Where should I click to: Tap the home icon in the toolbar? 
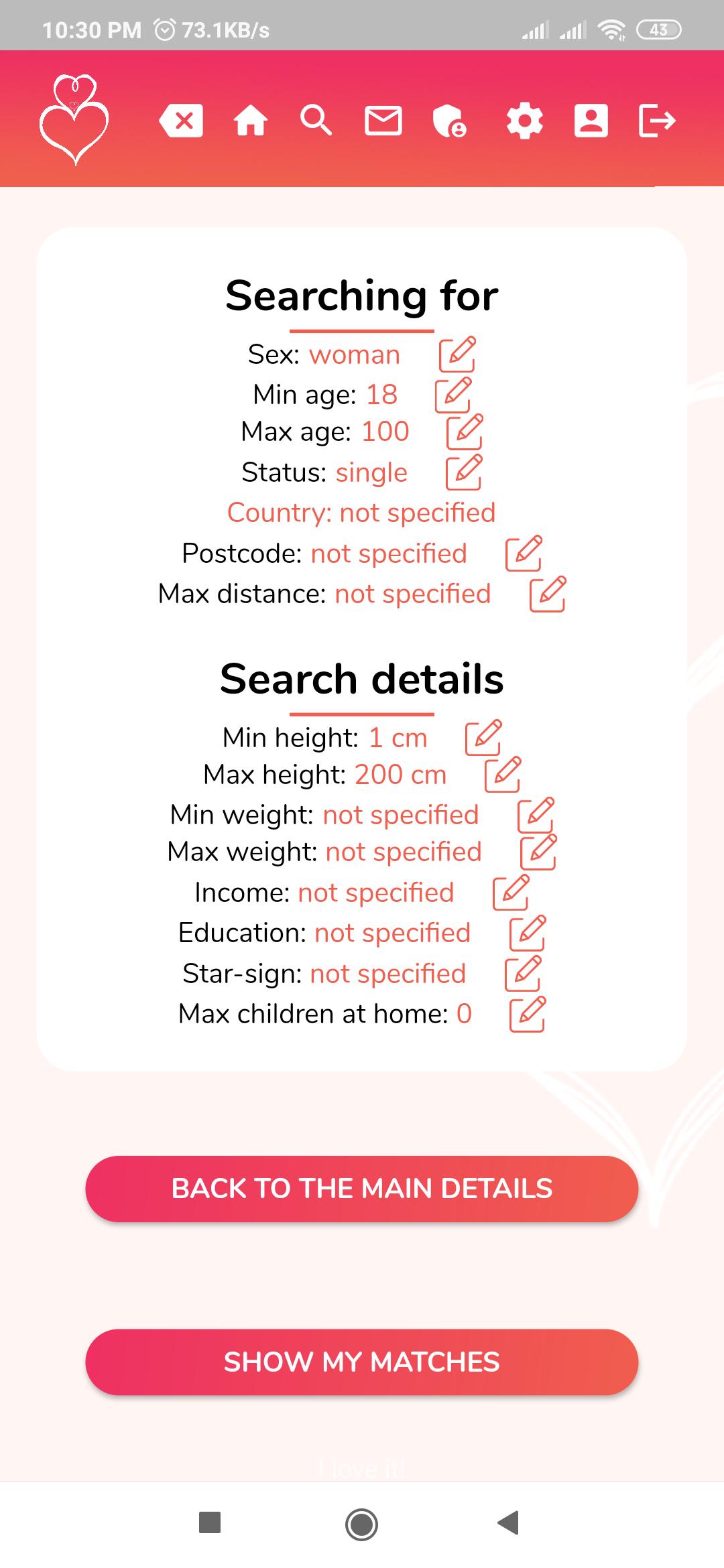[250, 121]
